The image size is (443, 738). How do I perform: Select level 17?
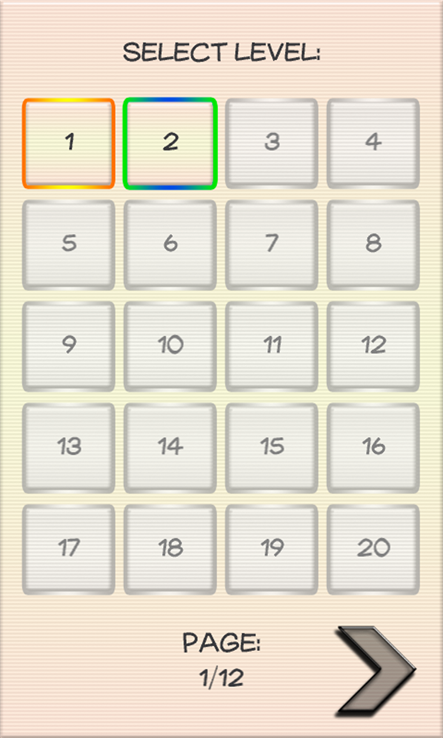[x=69, y=549]
